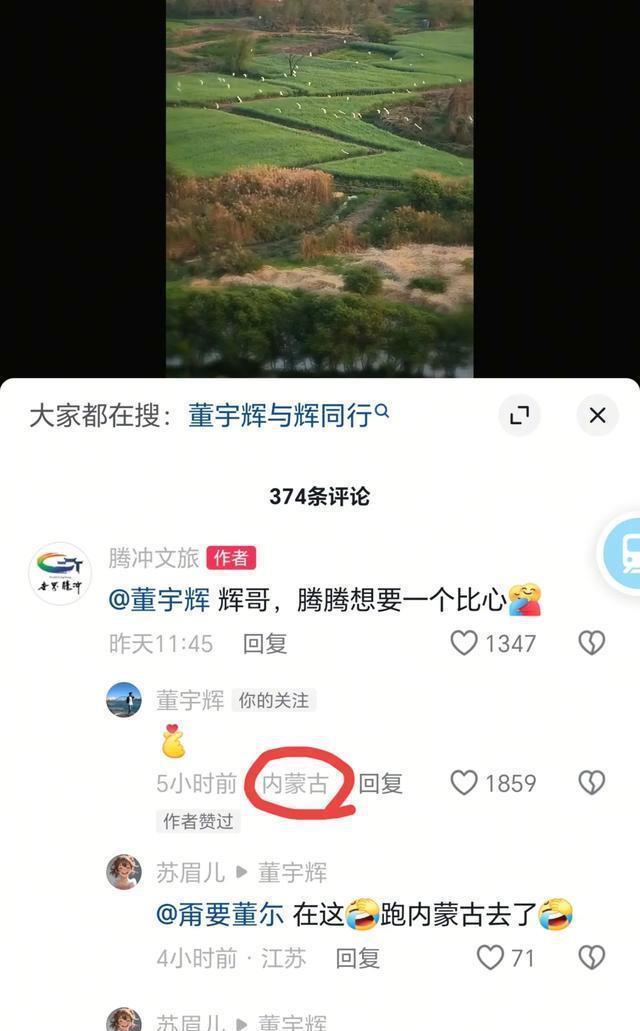
Task: Open the @甭要董尔 mention
Action: pos(220,914)
